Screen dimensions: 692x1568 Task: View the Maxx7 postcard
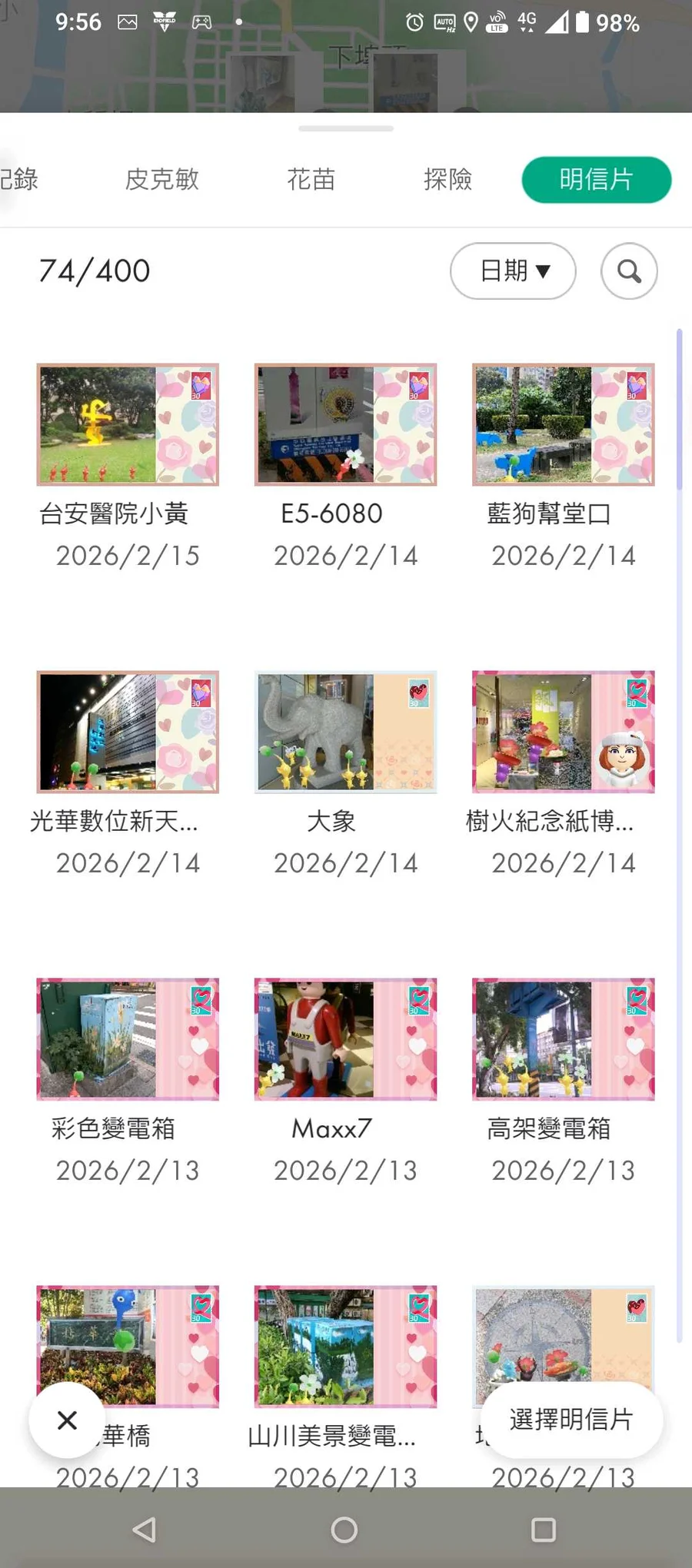(x=345, y=1040)
